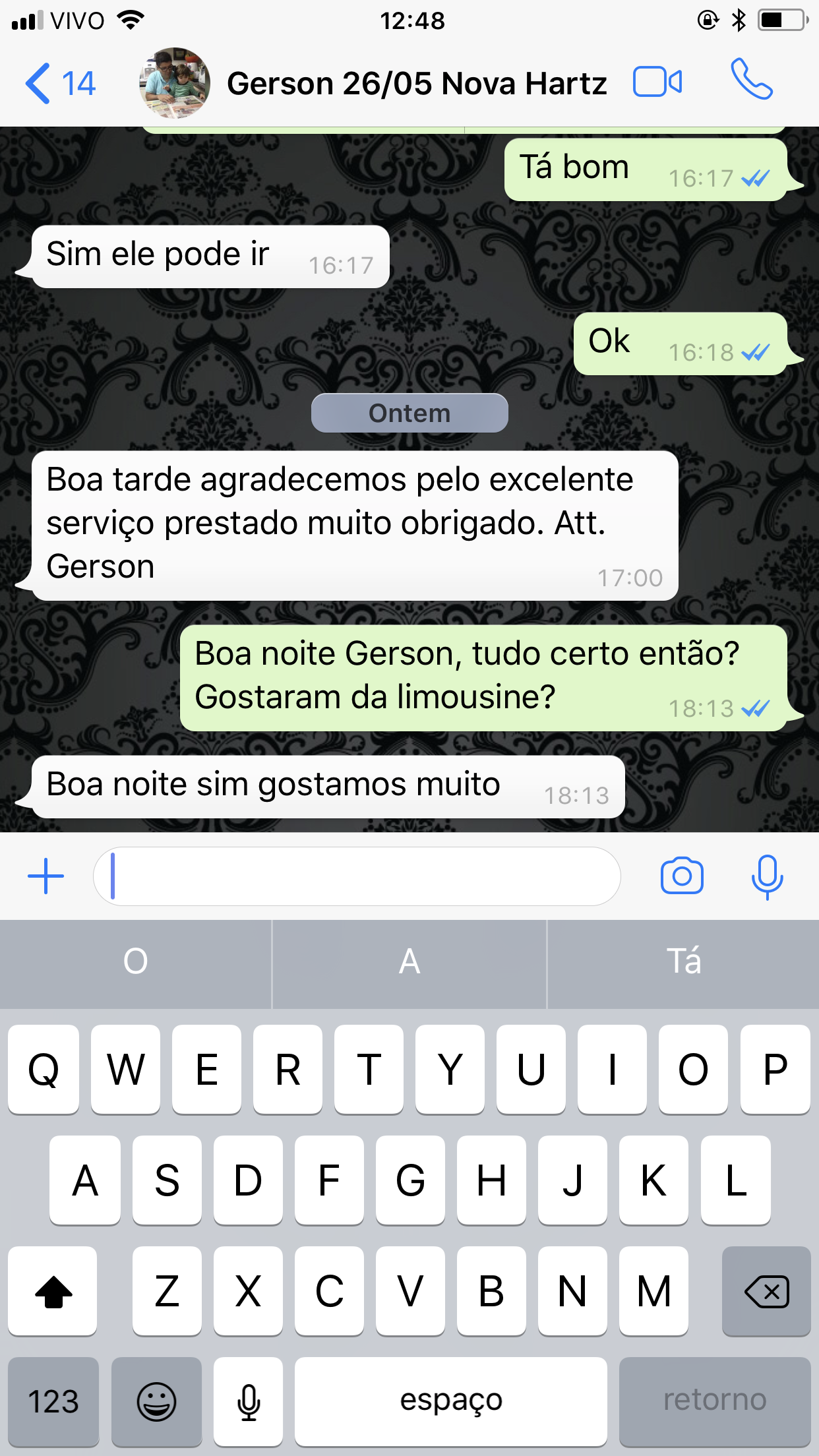Screen dimensions: 819x1456
Task: Open contact info for Gerson 26/05 Nova Hartz
Action: (416, 84)
